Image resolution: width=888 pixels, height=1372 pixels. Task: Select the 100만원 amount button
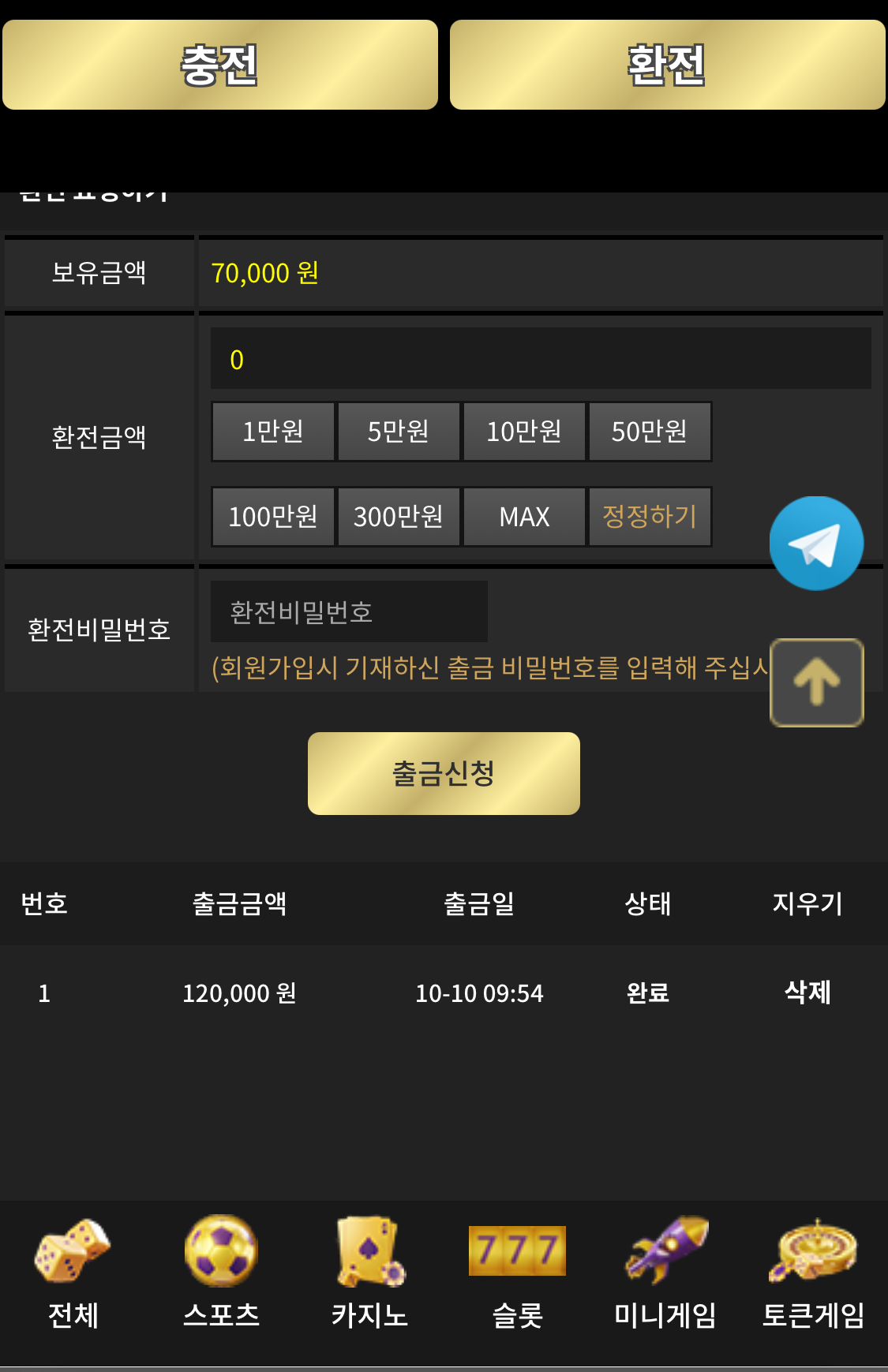pos(272,517)
